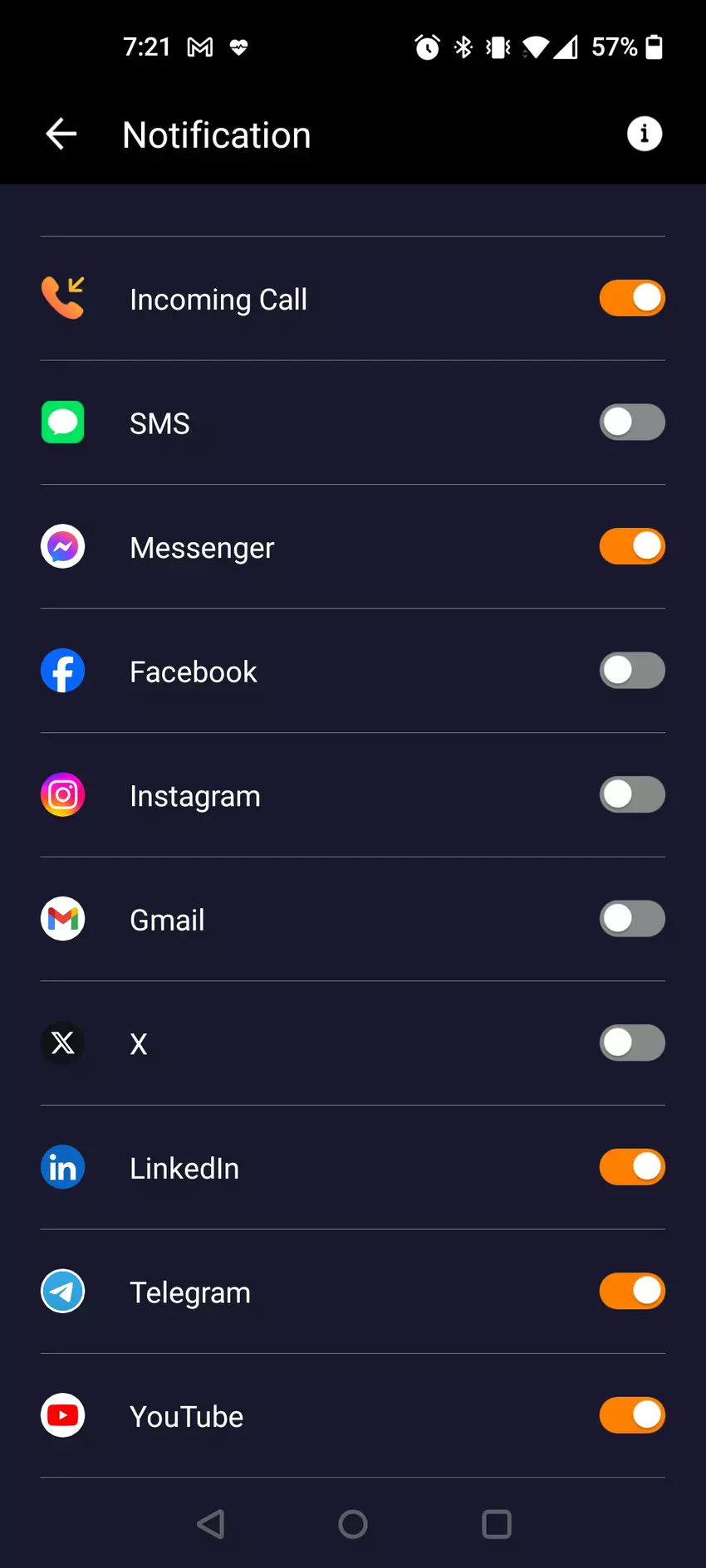
Task: Disable Messenger notifications
Action: [632, 546]
